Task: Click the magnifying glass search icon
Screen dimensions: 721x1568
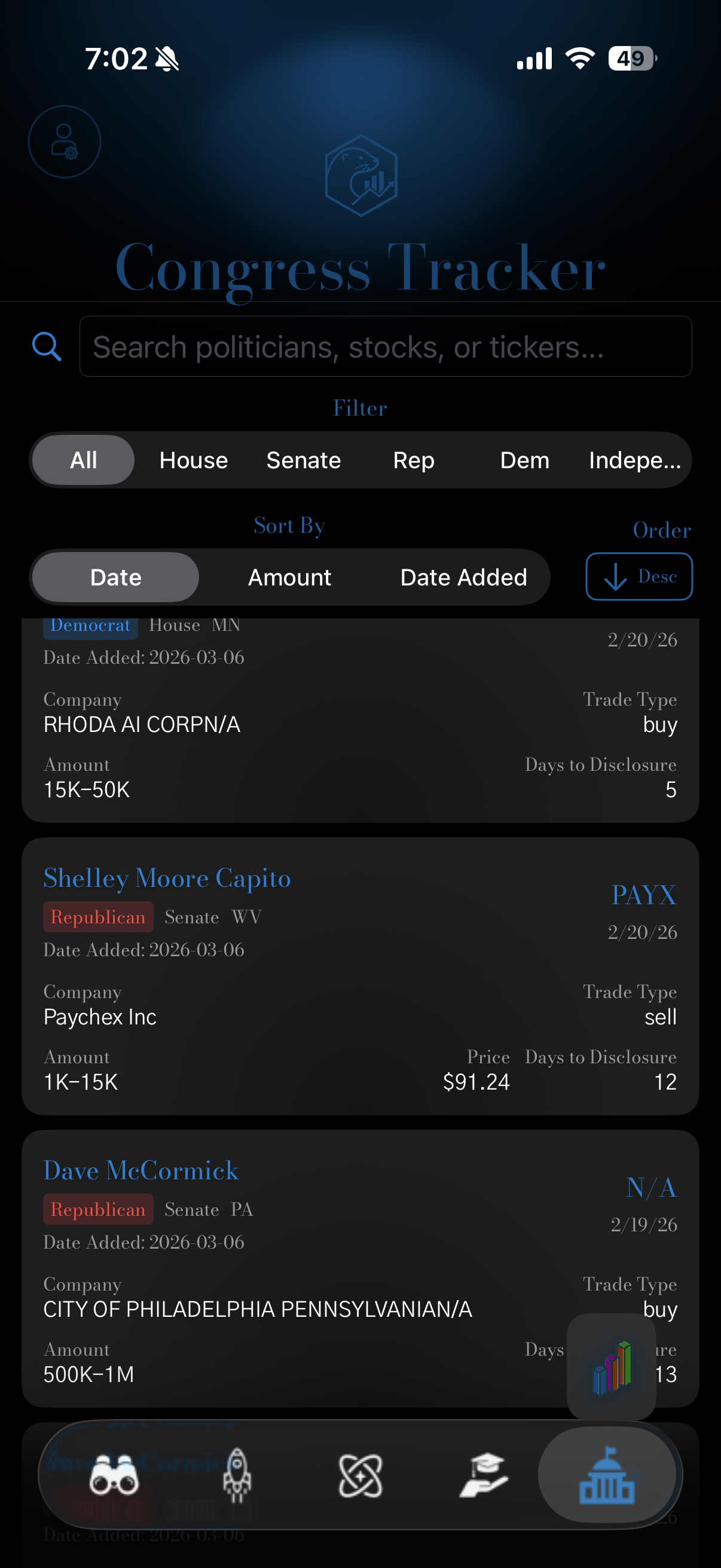Action: point(48,346)
